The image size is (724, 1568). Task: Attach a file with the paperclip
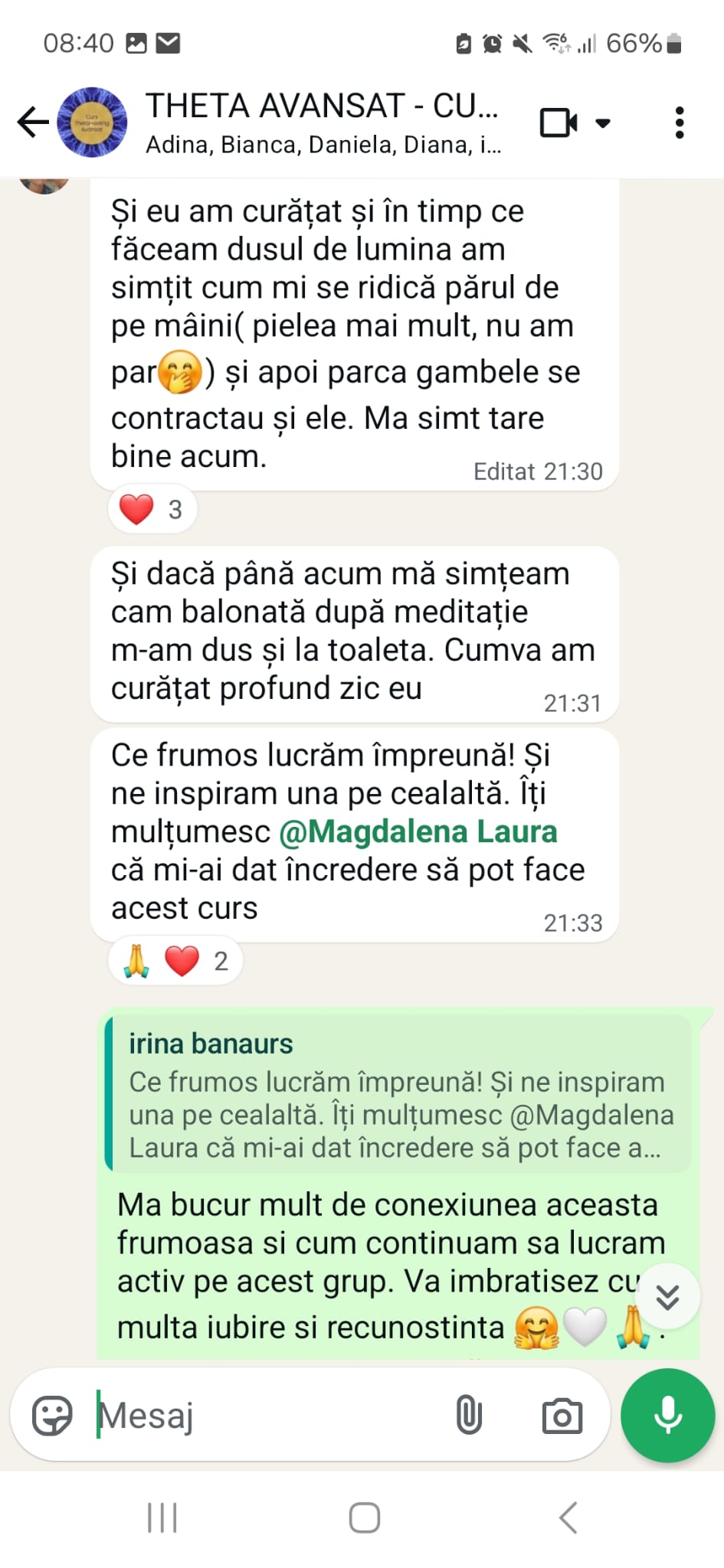tap(469, 1416)
